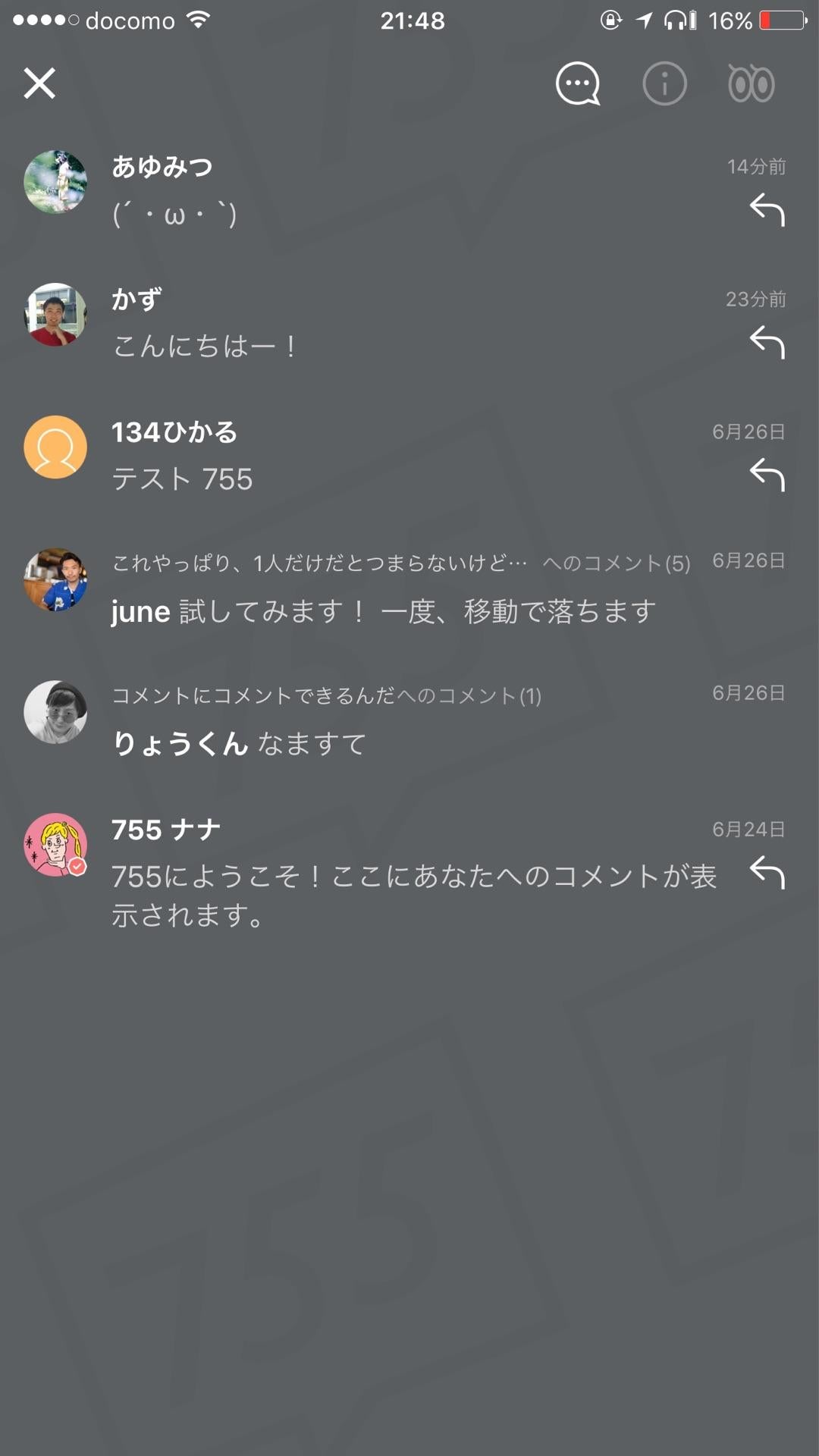Close the notifications screen with the X

point(39,83)
